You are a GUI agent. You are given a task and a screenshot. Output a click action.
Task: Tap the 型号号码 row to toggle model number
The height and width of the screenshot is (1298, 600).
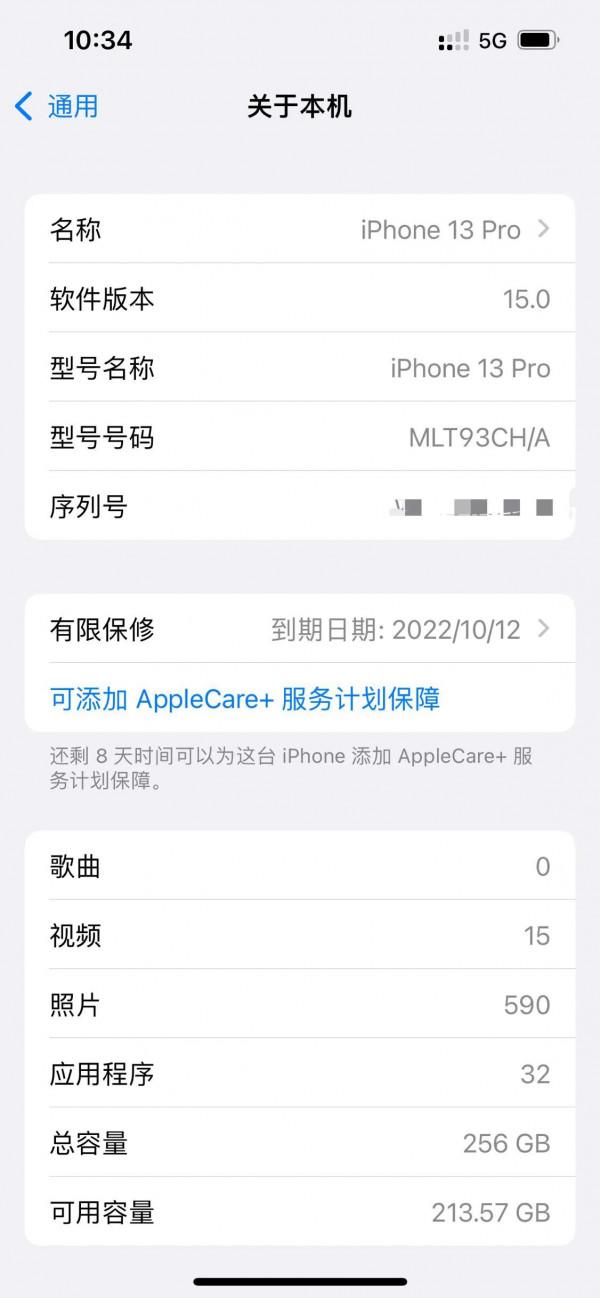(300, 437)
